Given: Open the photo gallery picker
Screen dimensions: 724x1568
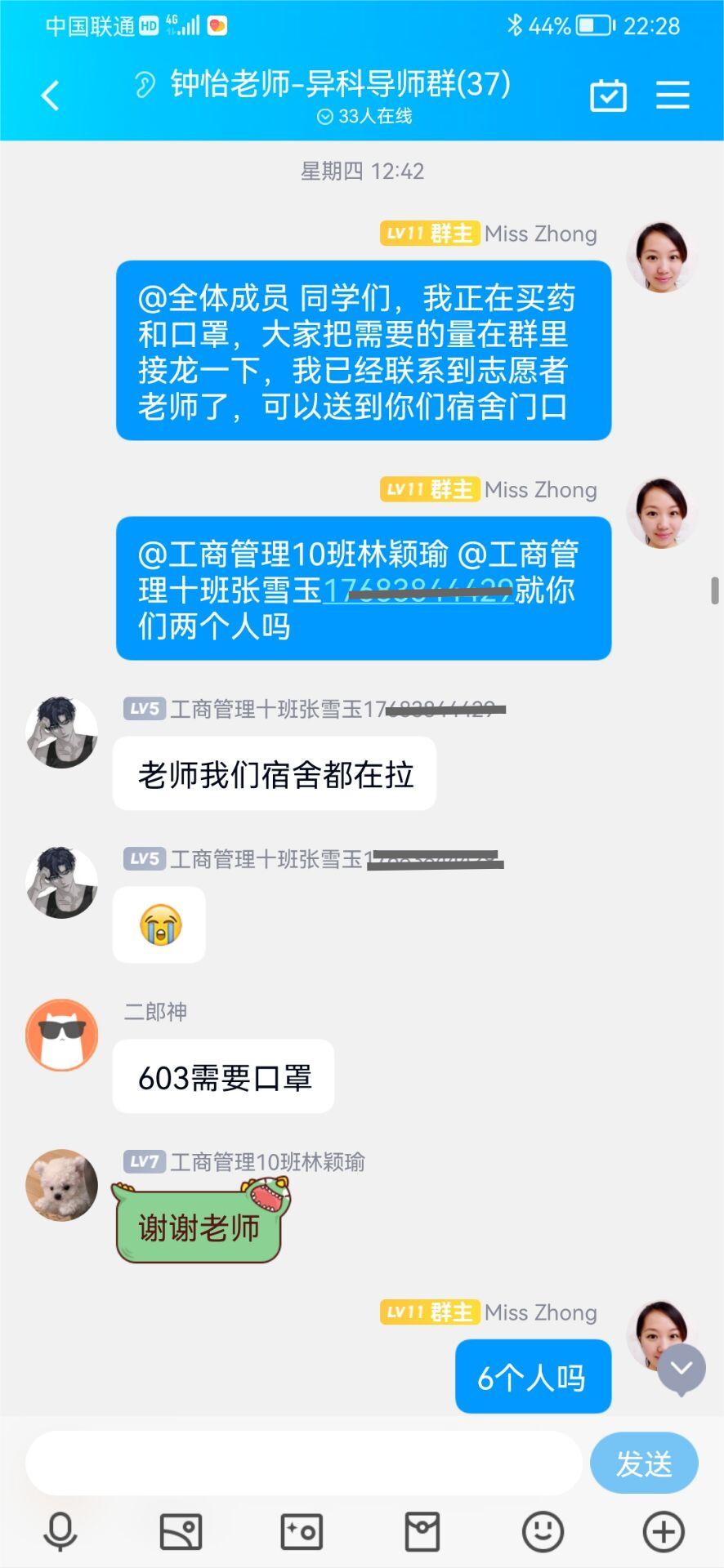Looking at the screenshot, I should 181,1532.
